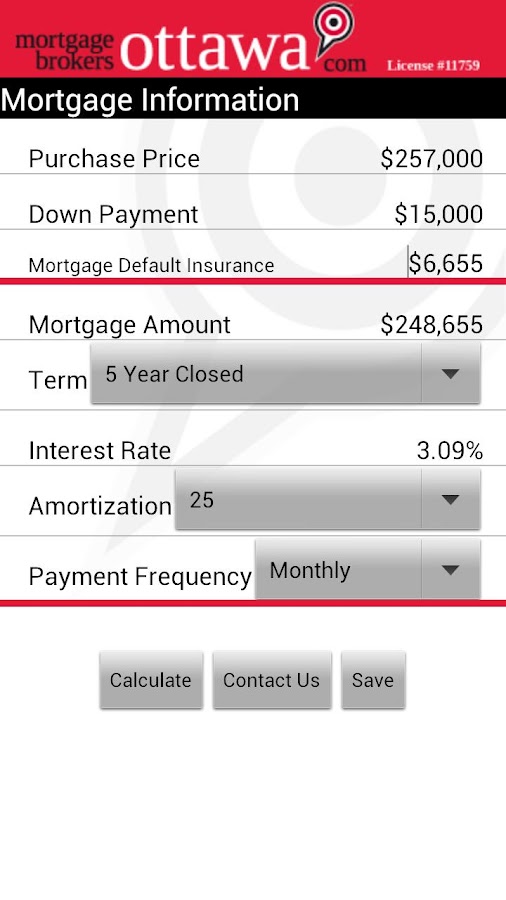Expand the Amortization dropdown
This screenshot has height=900, width=506.
point(328,499)
